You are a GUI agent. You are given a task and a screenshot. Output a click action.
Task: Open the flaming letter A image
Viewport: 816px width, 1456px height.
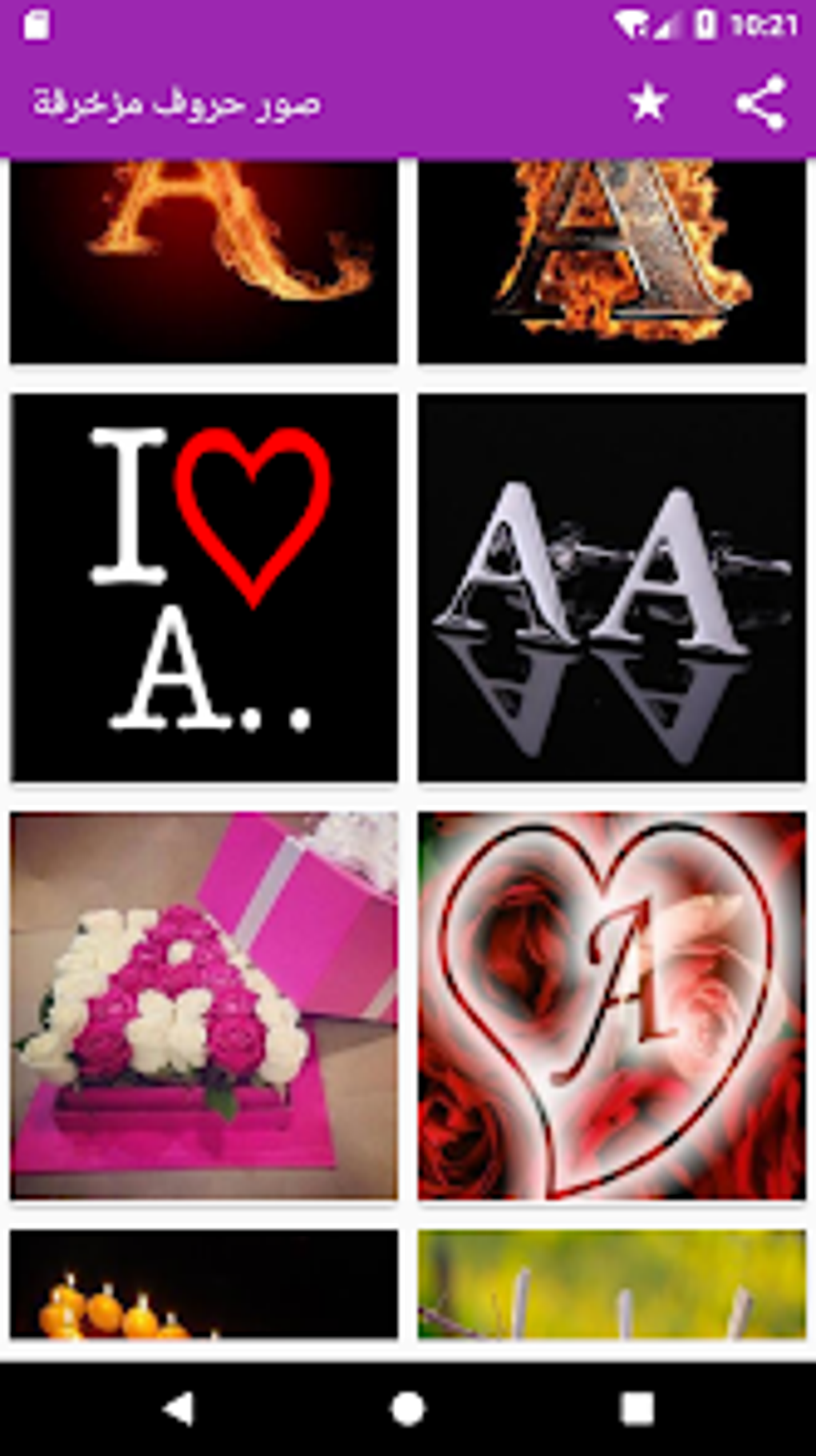(x=204, y=260)
